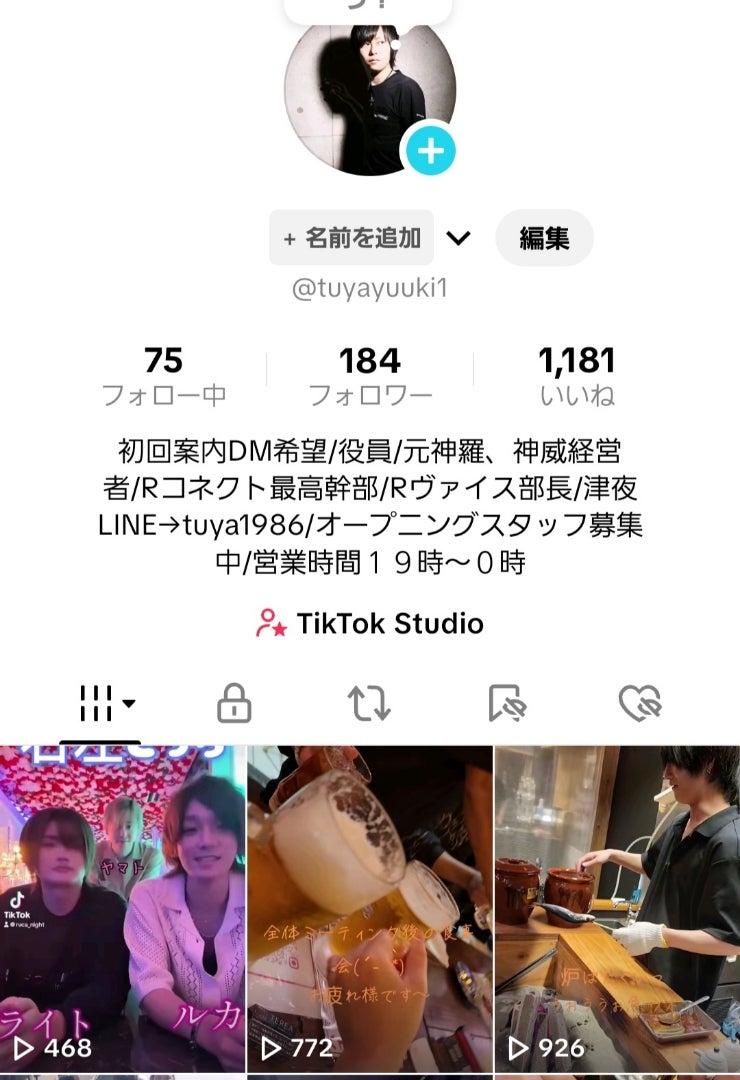The width and height of the screenshot is (740, 1080).
Task: Tap the 名前を追加 button
Action: click(352, 238)
